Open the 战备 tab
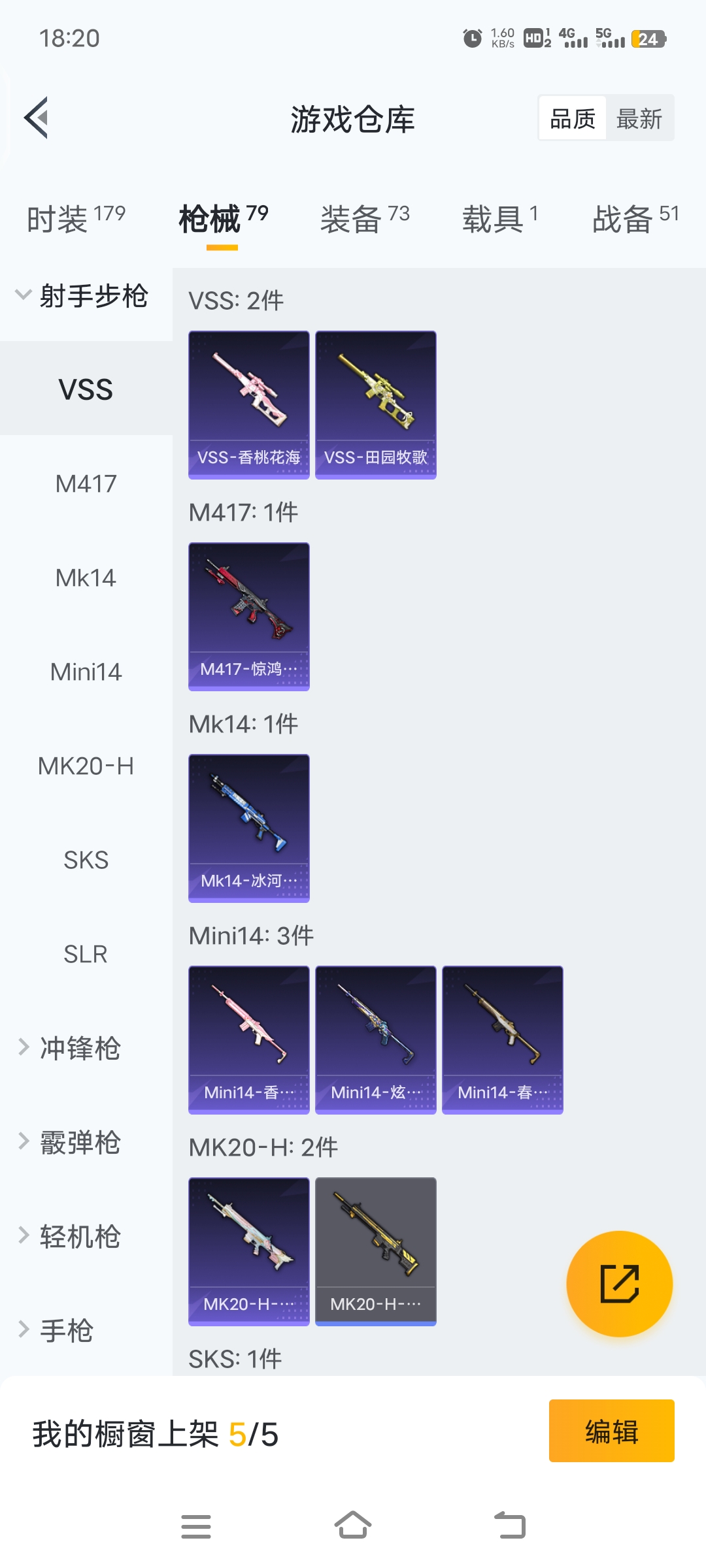 [x=635, y=218]
